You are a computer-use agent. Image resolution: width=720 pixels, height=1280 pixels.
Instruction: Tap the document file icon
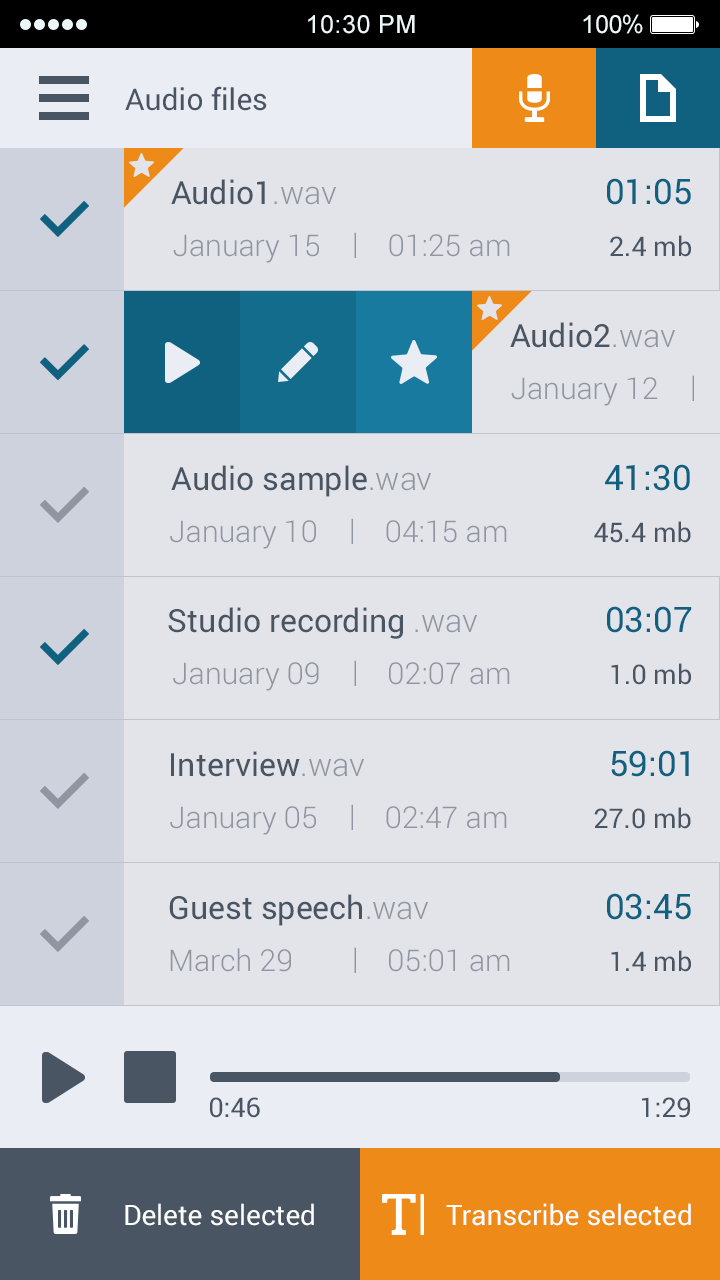click(658, 98)
